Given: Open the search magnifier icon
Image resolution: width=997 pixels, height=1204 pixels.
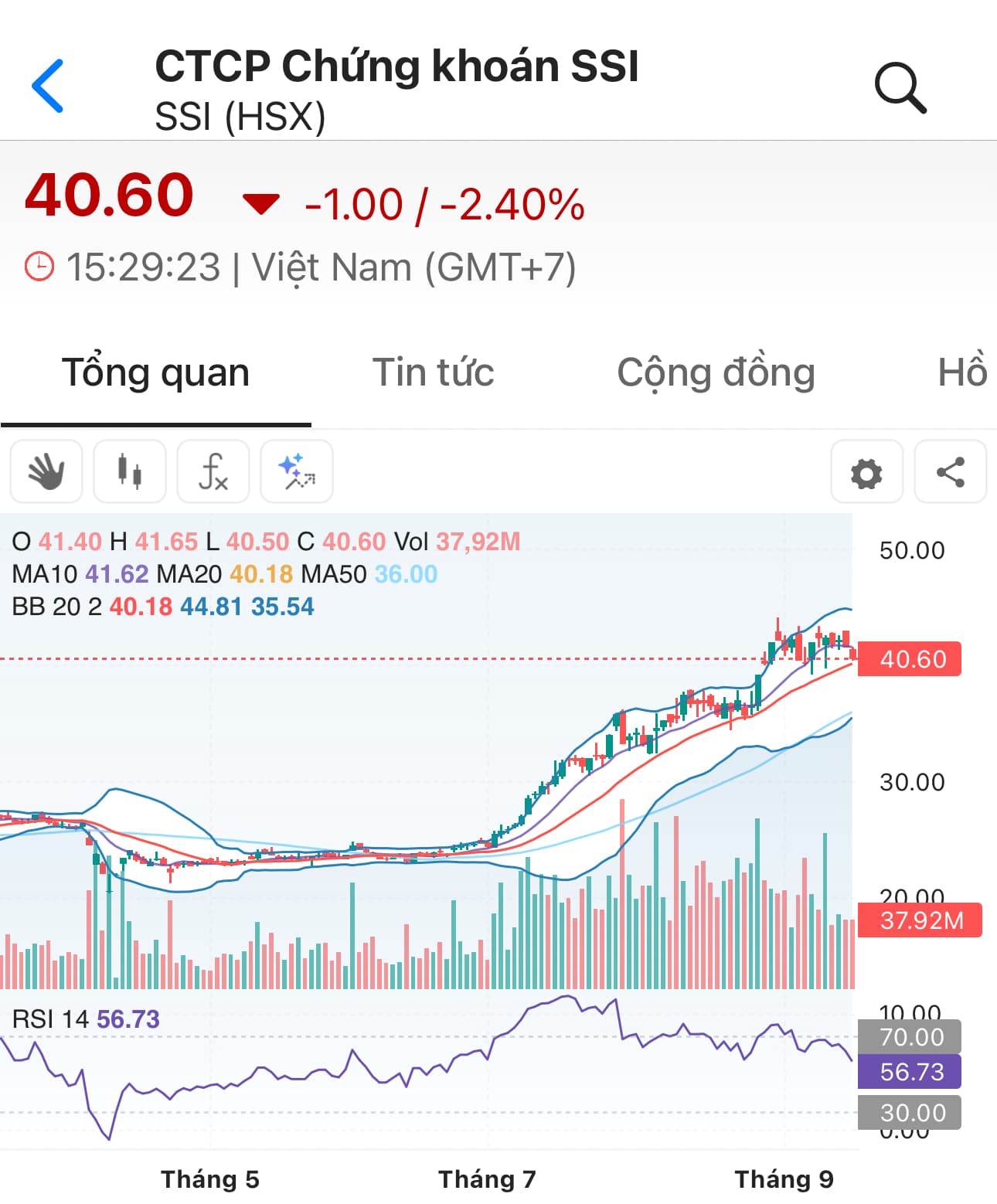Looking at the screenshot, I should click(x=900, y=88).
